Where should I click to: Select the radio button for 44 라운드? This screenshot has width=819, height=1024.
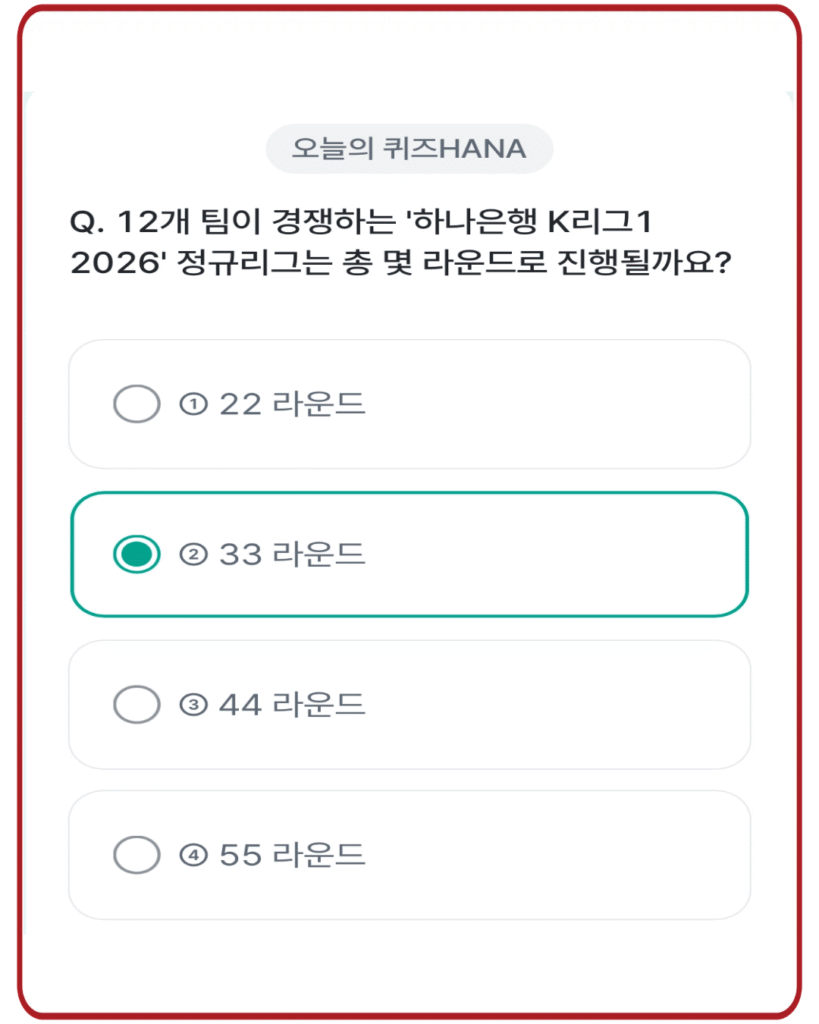tap(136, 705)
